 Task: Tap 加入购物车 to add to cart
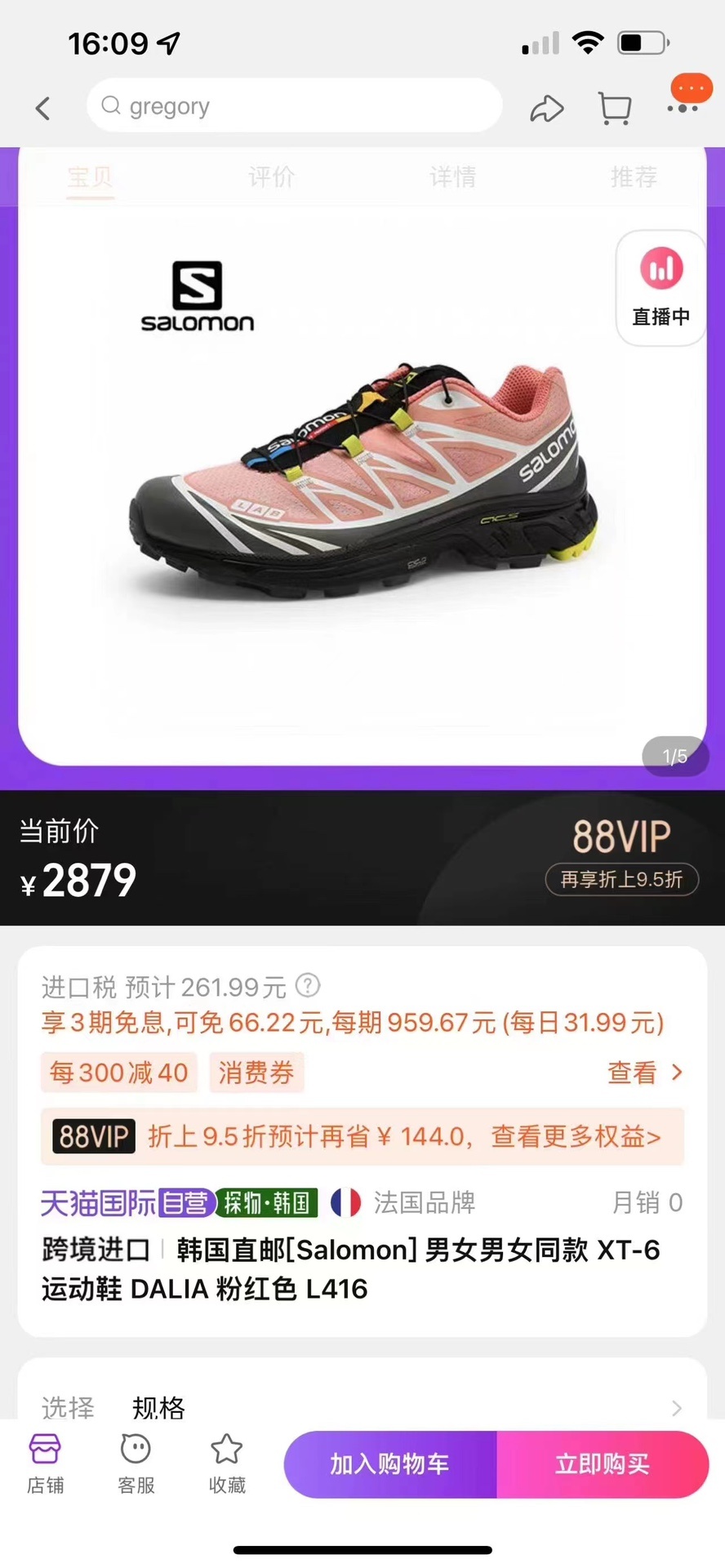click(390, 1464)
